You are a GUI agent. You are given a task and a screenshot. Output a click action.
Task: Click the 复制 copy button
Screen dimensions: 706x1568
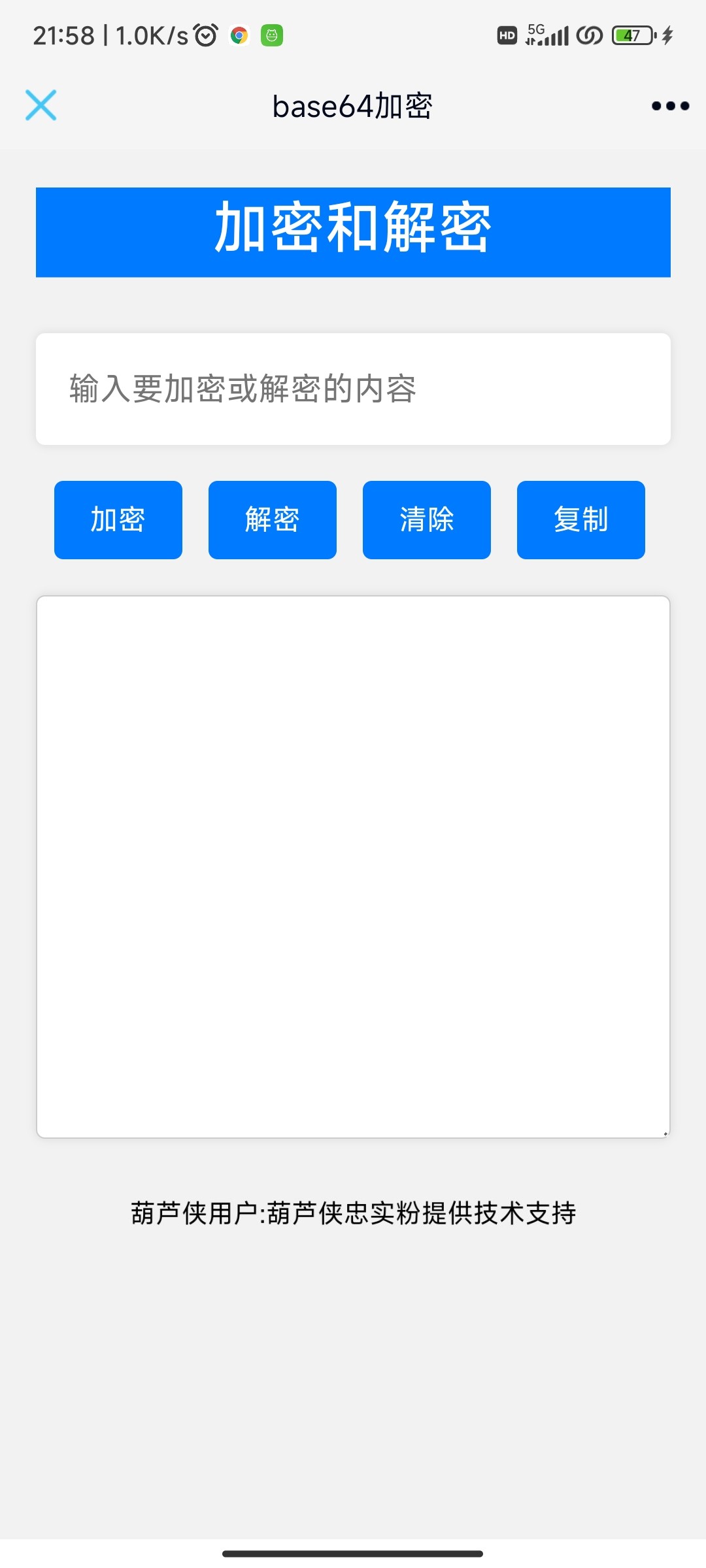(x=580, y=519)
